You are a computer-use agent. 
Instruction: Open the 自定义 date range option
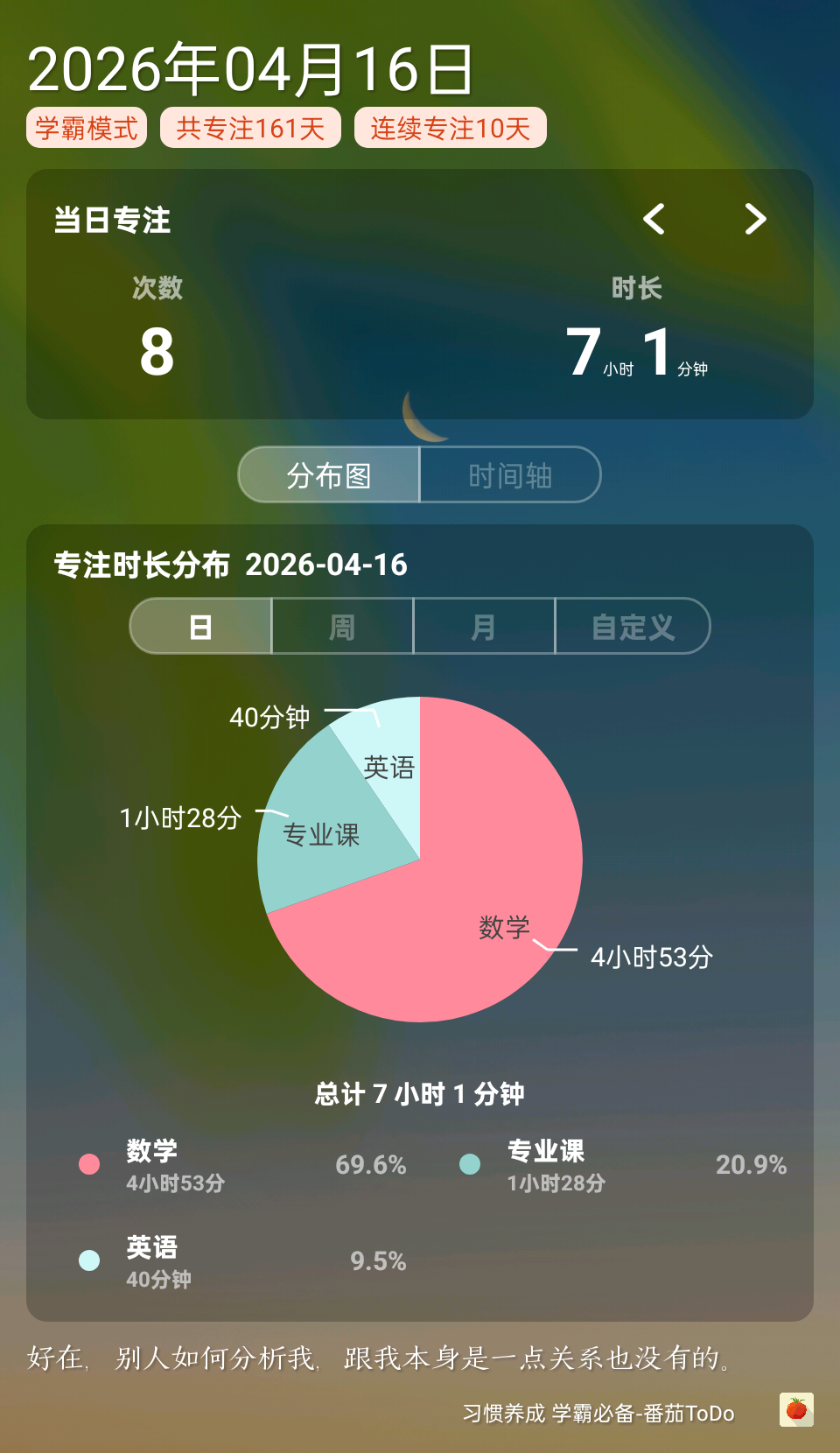click(x=633, y=627)
